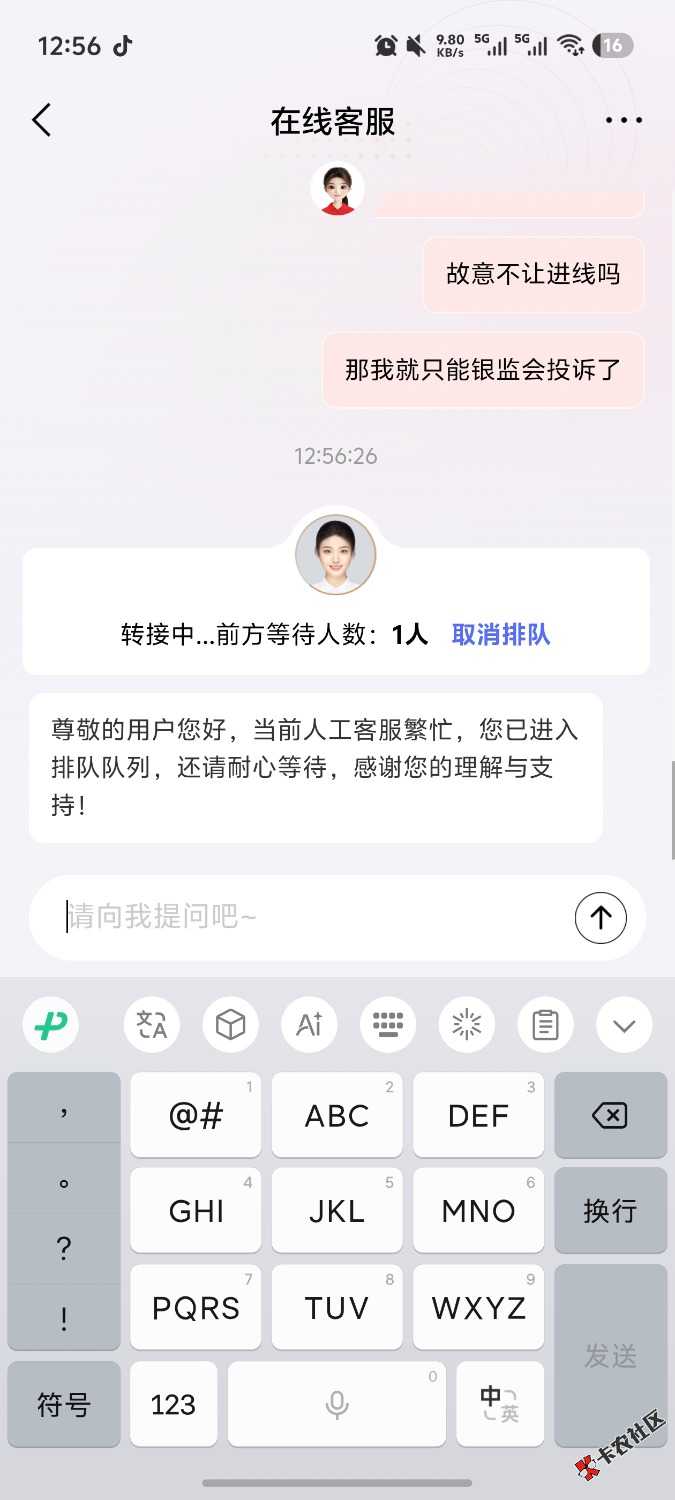Go back from the 在线客服 chat

click(x=41, y=120)
